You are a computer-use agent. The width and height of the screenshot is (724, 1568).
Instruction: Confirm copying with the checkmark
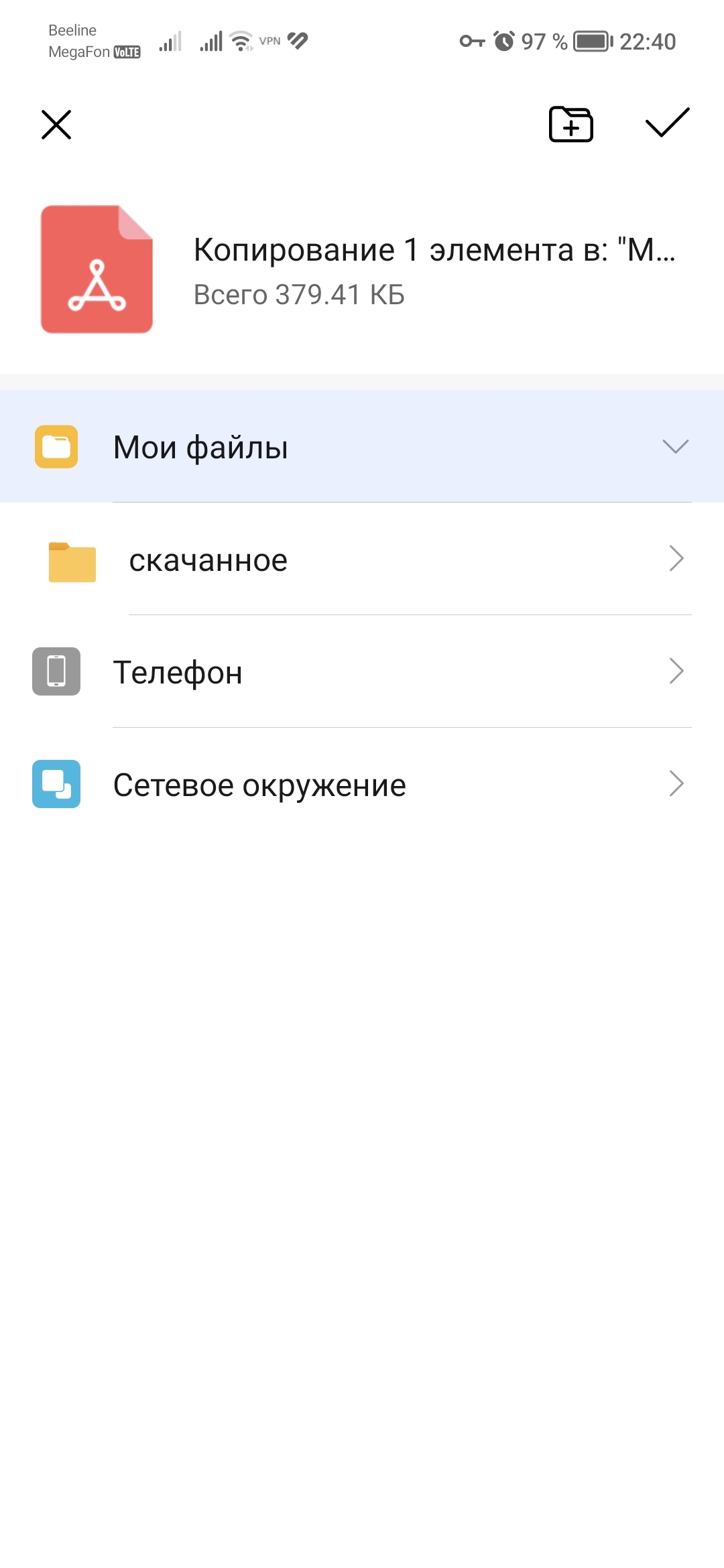(667, 123)
